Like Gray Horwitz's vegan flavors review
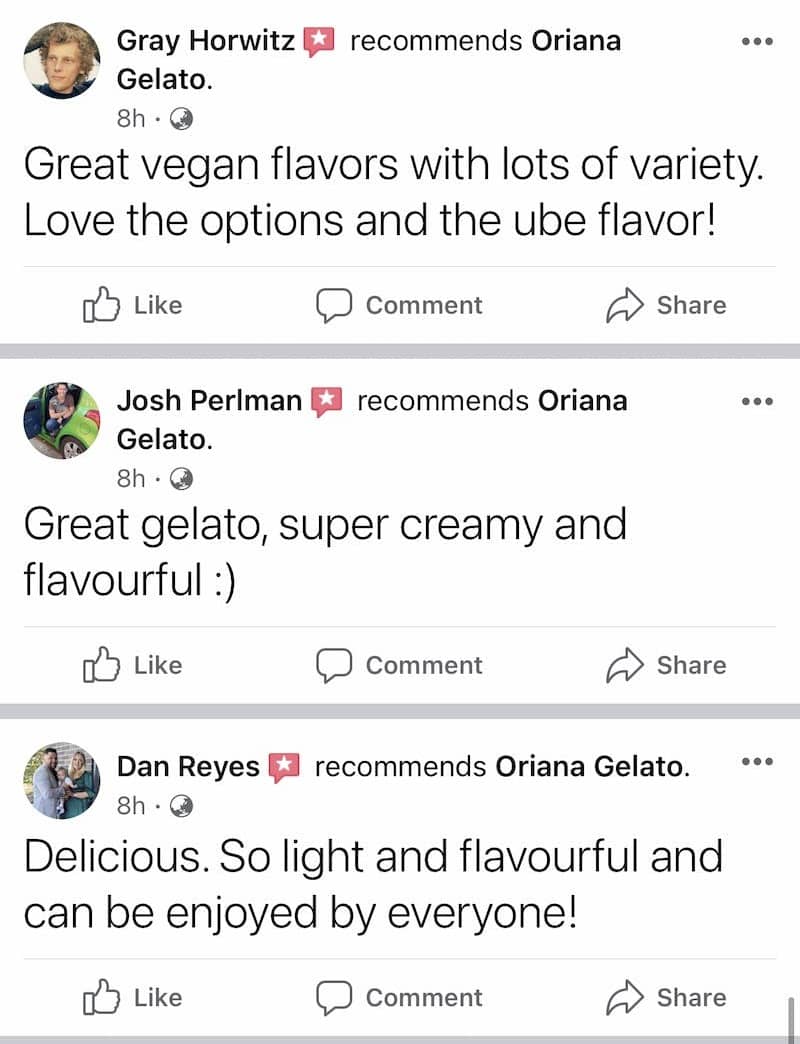This screenshot has height=1044, width=800. pyautogui.click(x=132, y=305)
